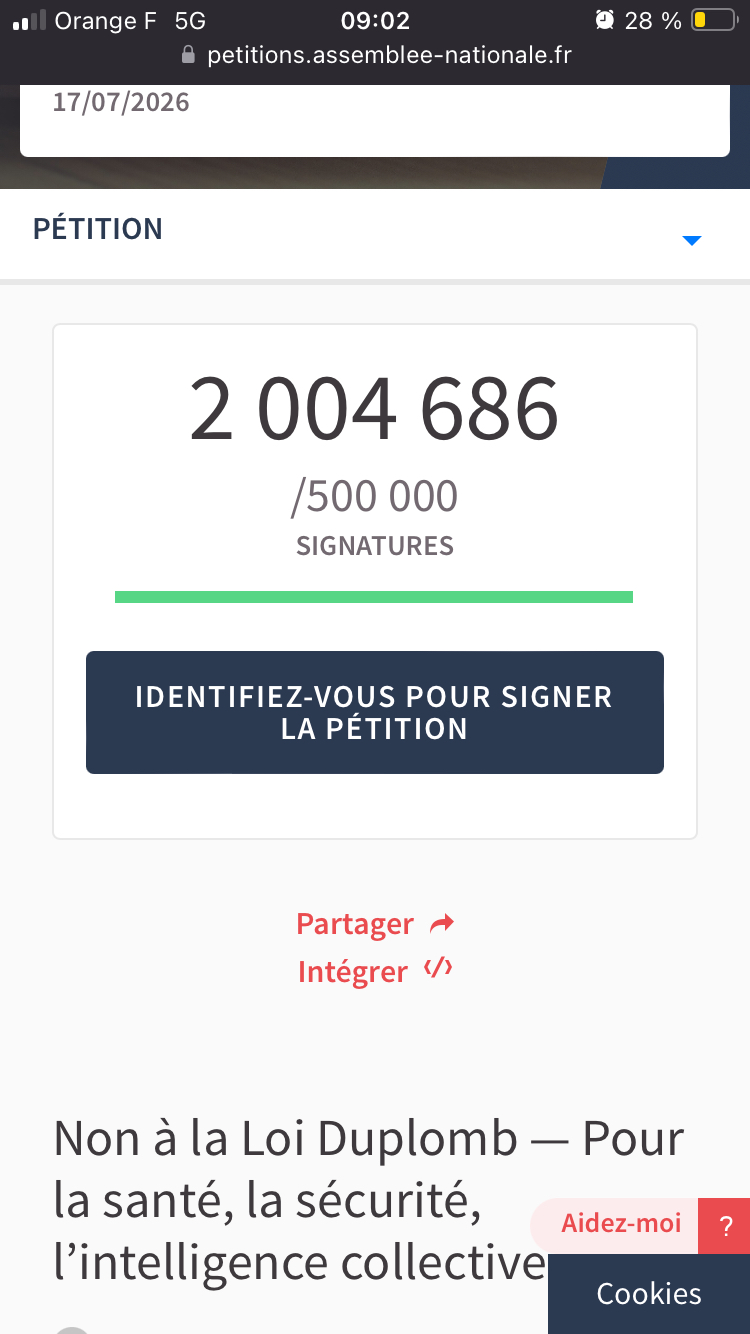Image resolution: width=750 pixels, height=1334 pixels.
Task: Open the Intégrer embed link
Action: [x=375, y=971]
